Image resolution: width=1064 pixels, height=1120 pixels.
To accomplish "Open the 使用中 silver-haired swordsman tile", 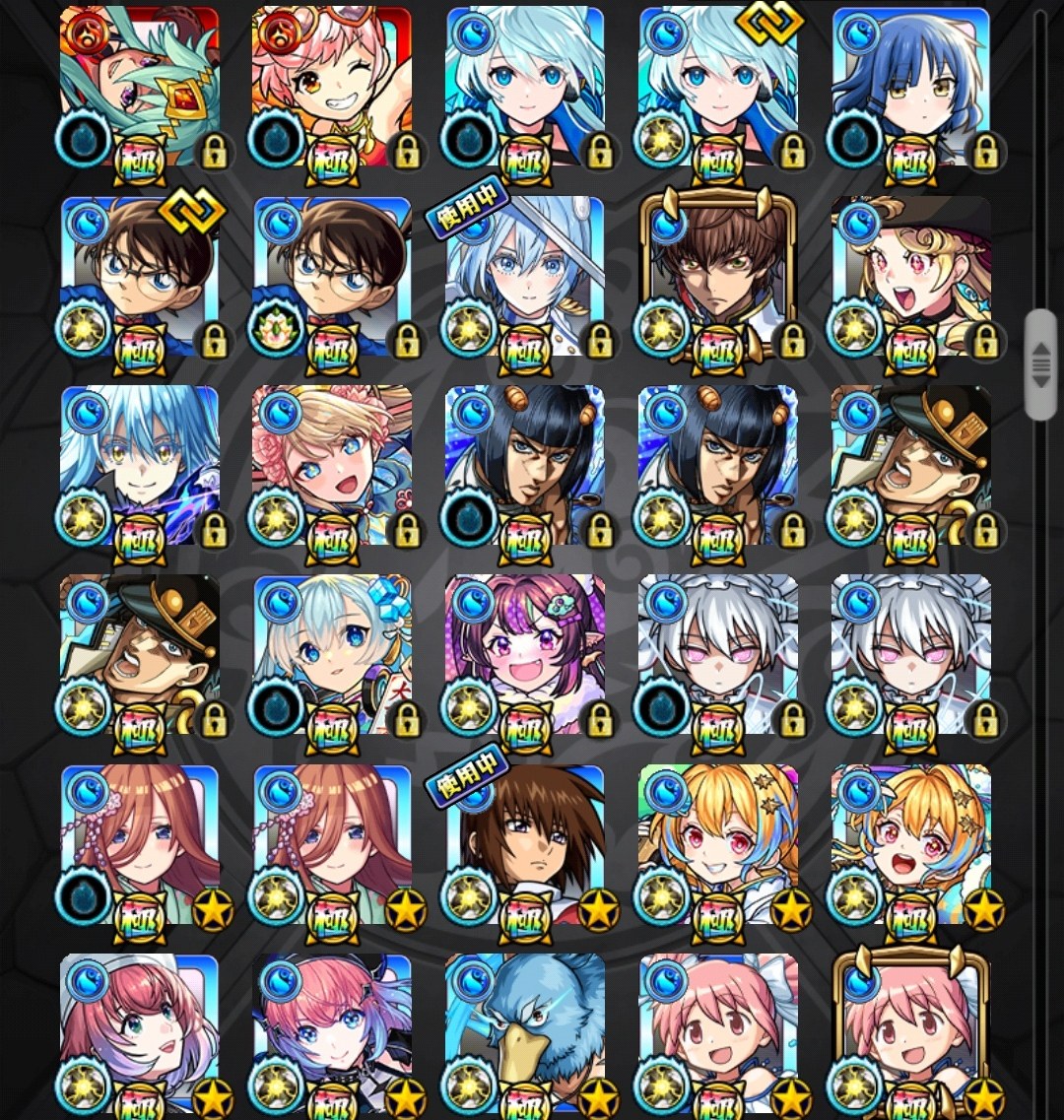I will [x=524, y=279].
